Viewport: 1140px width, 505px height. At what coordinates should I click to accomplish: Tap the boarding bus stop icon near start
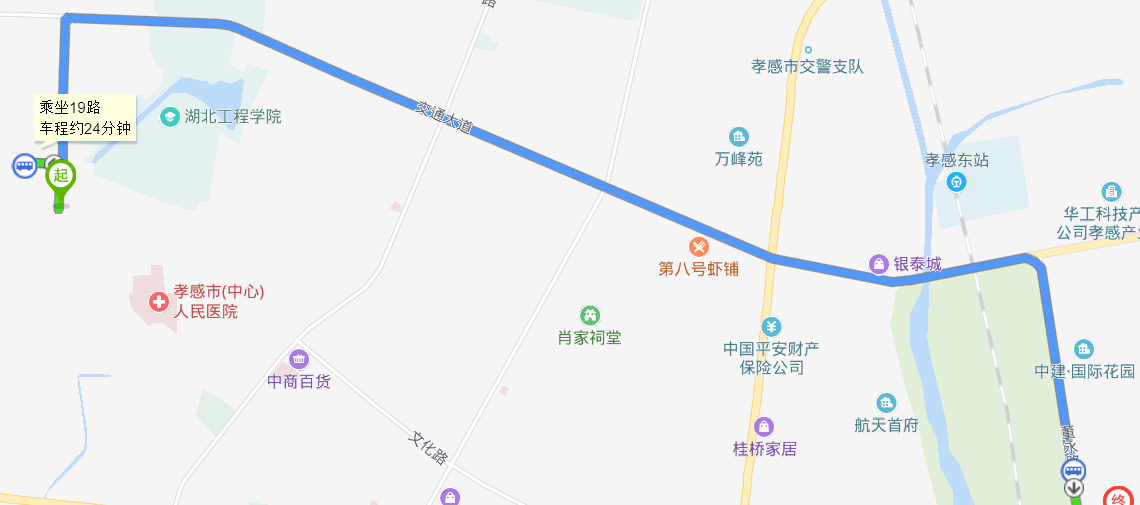pyautogui.click(x=25, y=166)
